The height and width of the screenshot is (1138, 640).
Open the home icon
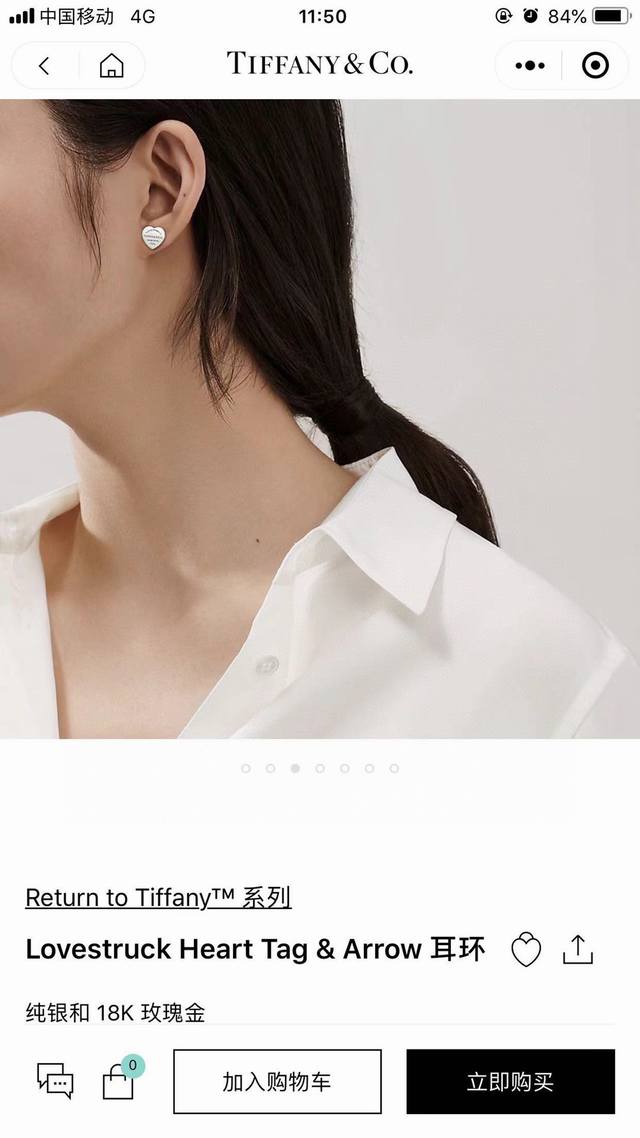(x=112, y=66)
